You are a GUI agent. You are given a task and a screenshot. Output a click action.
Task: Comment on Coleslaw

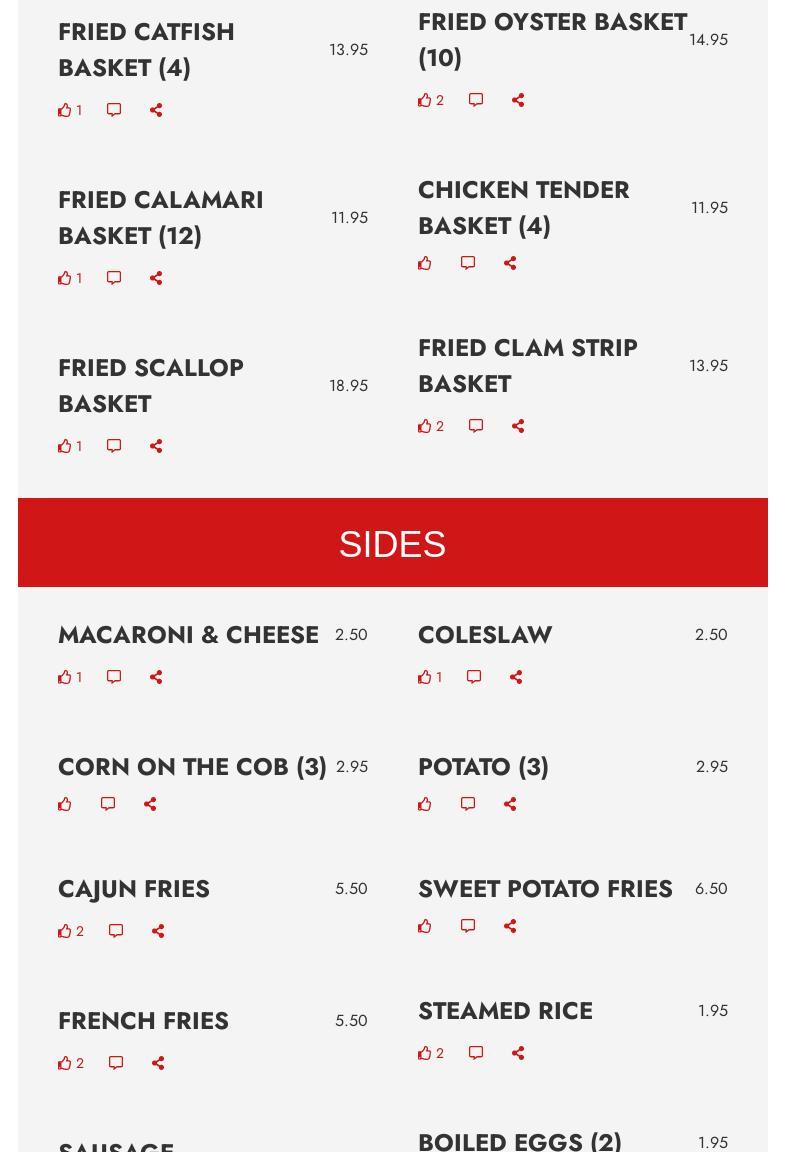tap(474, 677)
